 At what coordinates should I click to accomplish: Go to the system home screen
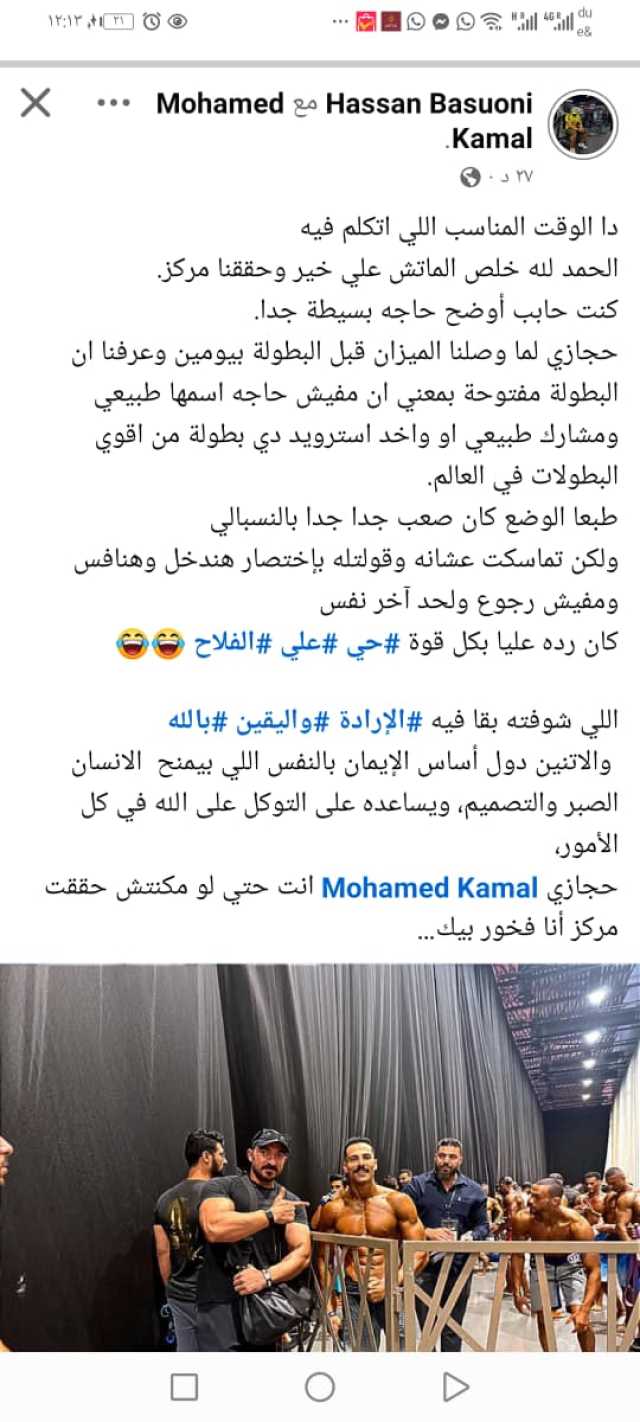(320, 1386)
